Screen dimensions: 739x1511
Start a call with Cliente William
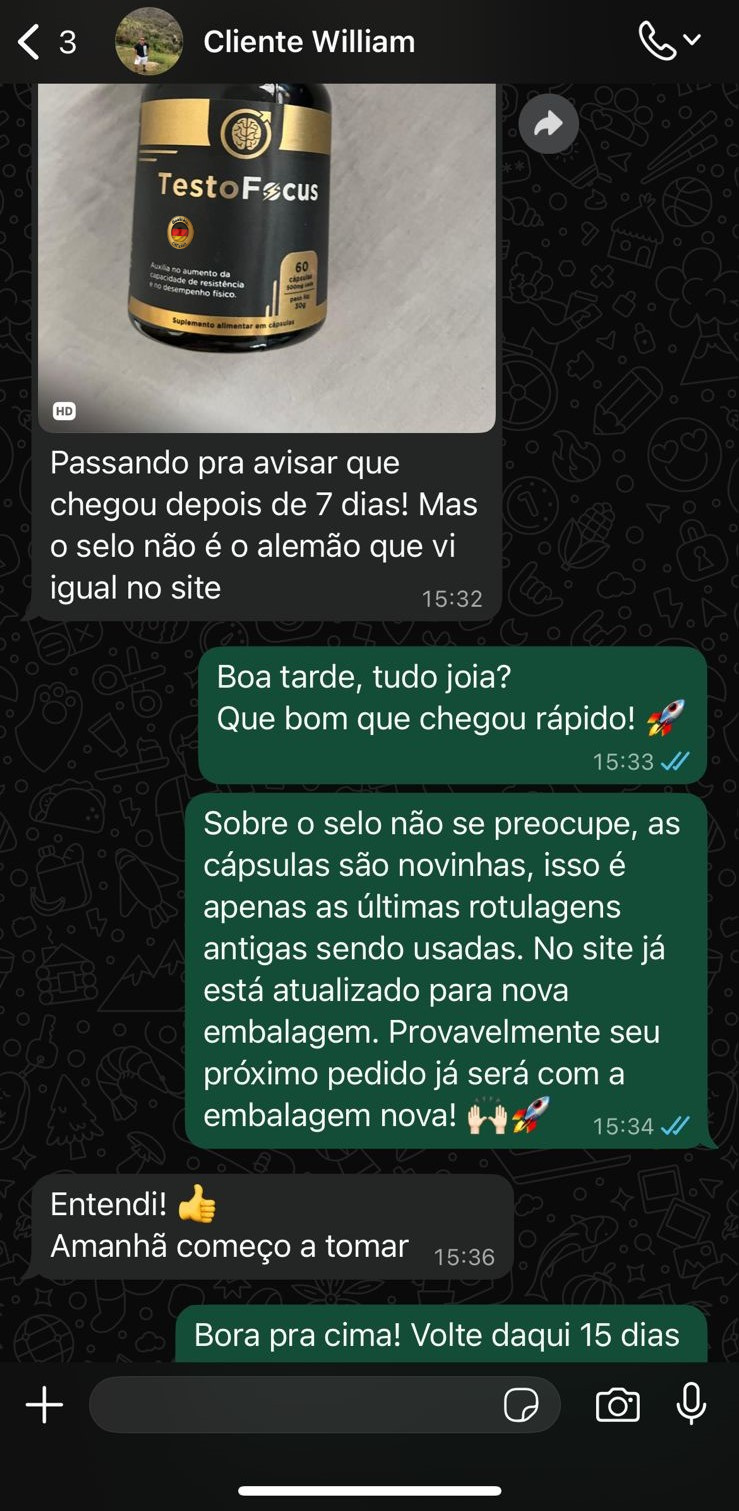(x=659, y=42)
